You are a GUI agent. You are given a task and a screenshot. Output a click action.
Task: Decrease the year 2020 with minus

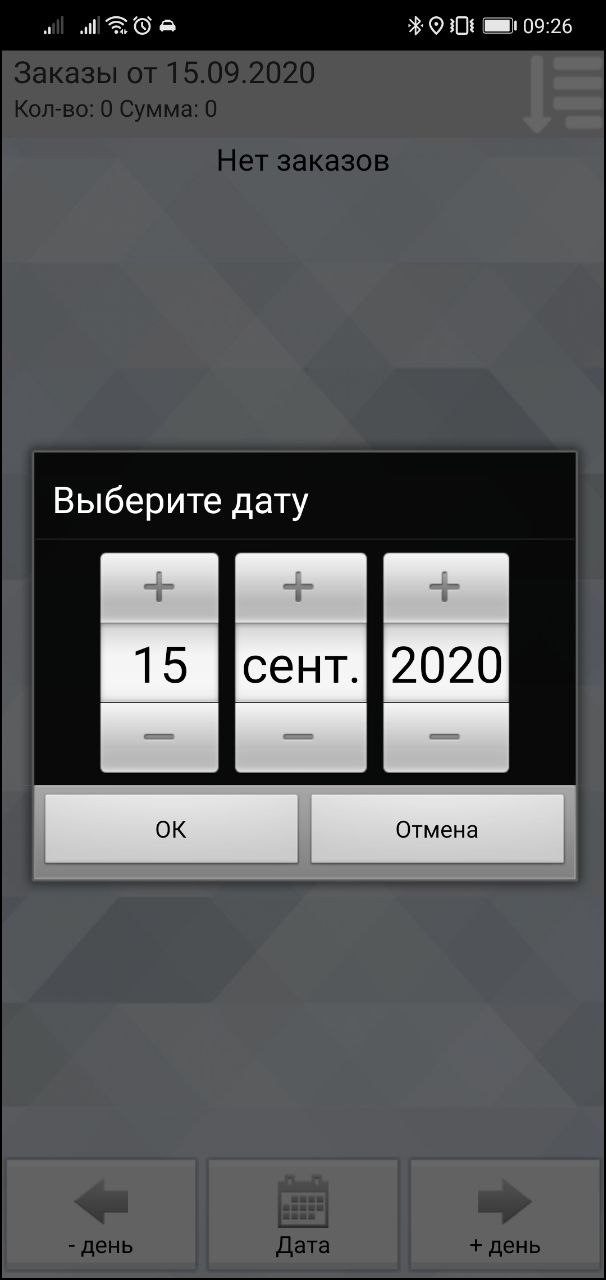click(446, 737)
